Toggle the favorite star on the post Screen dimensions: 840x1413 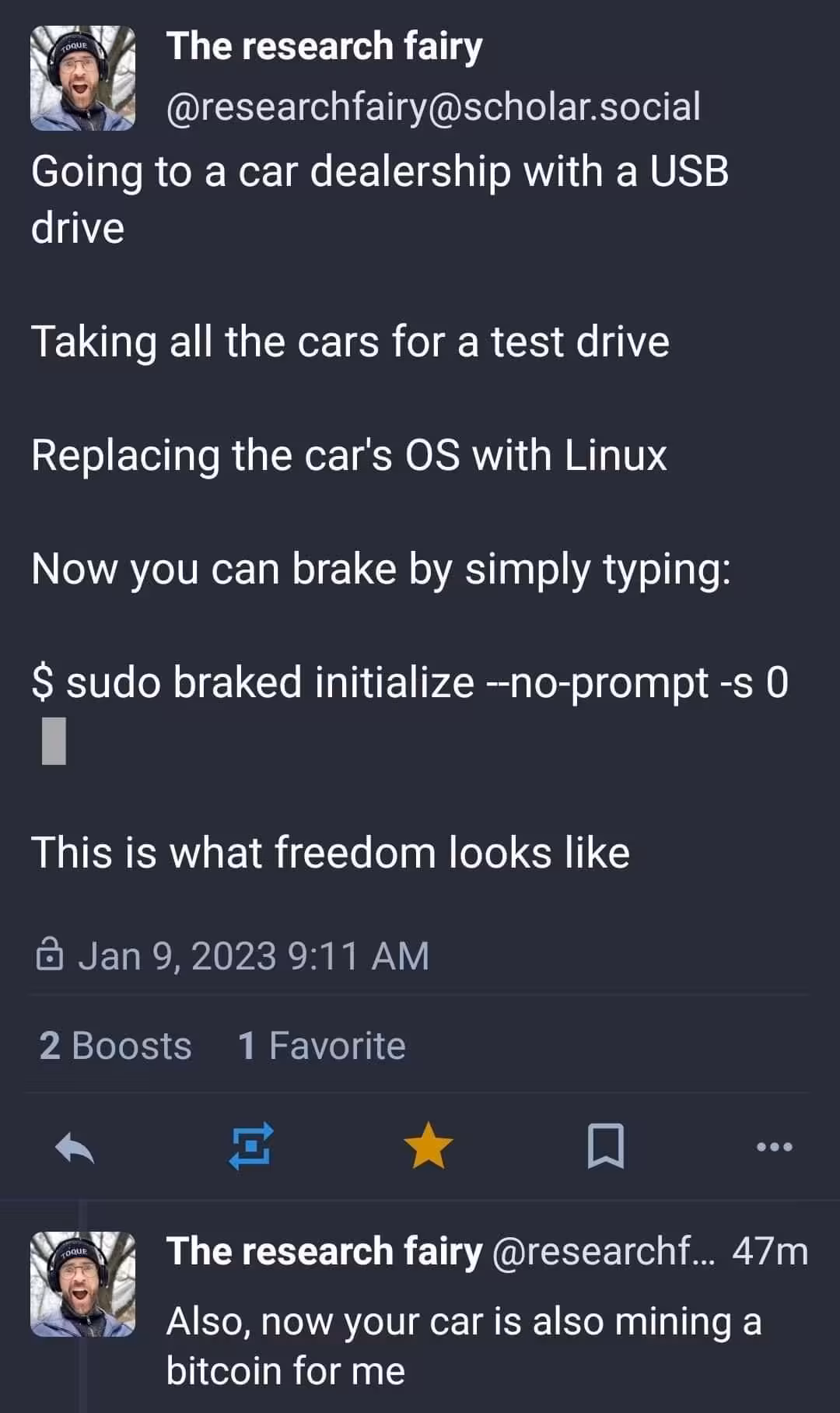[x=428, y=1146]
